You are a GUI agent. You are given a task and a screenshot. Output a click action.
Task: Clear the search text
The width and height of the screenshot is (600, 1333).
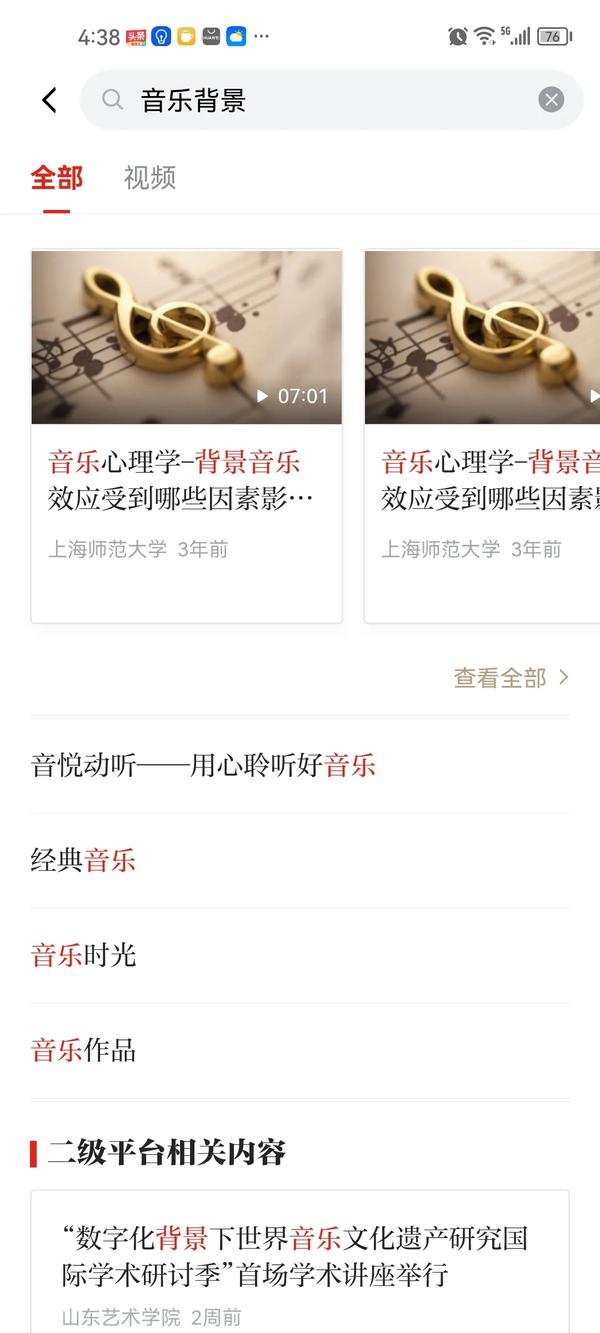(x=551, y=100)
